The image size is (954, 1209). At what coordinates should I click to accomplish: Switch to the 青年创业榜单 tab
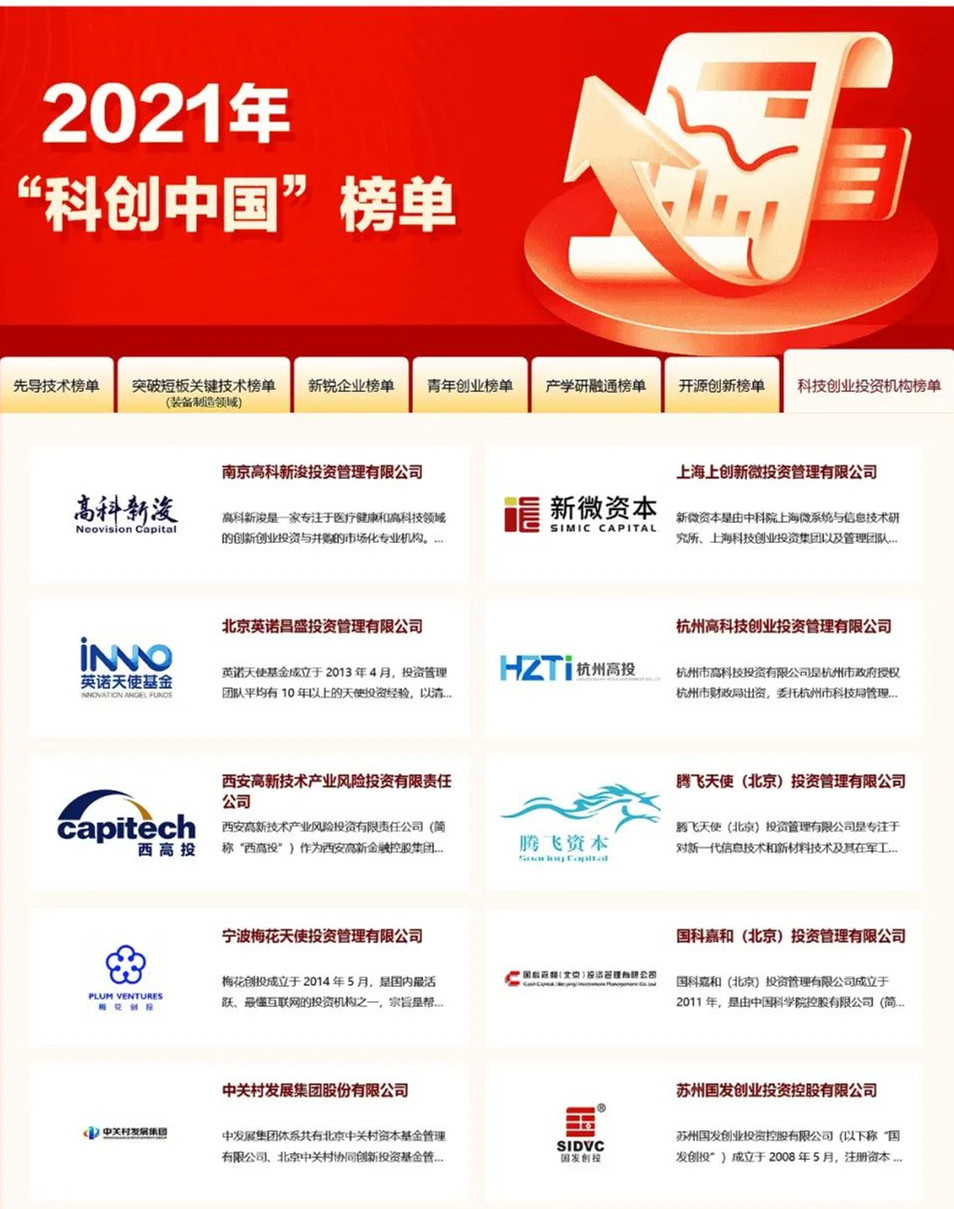[x=469, y=386]
